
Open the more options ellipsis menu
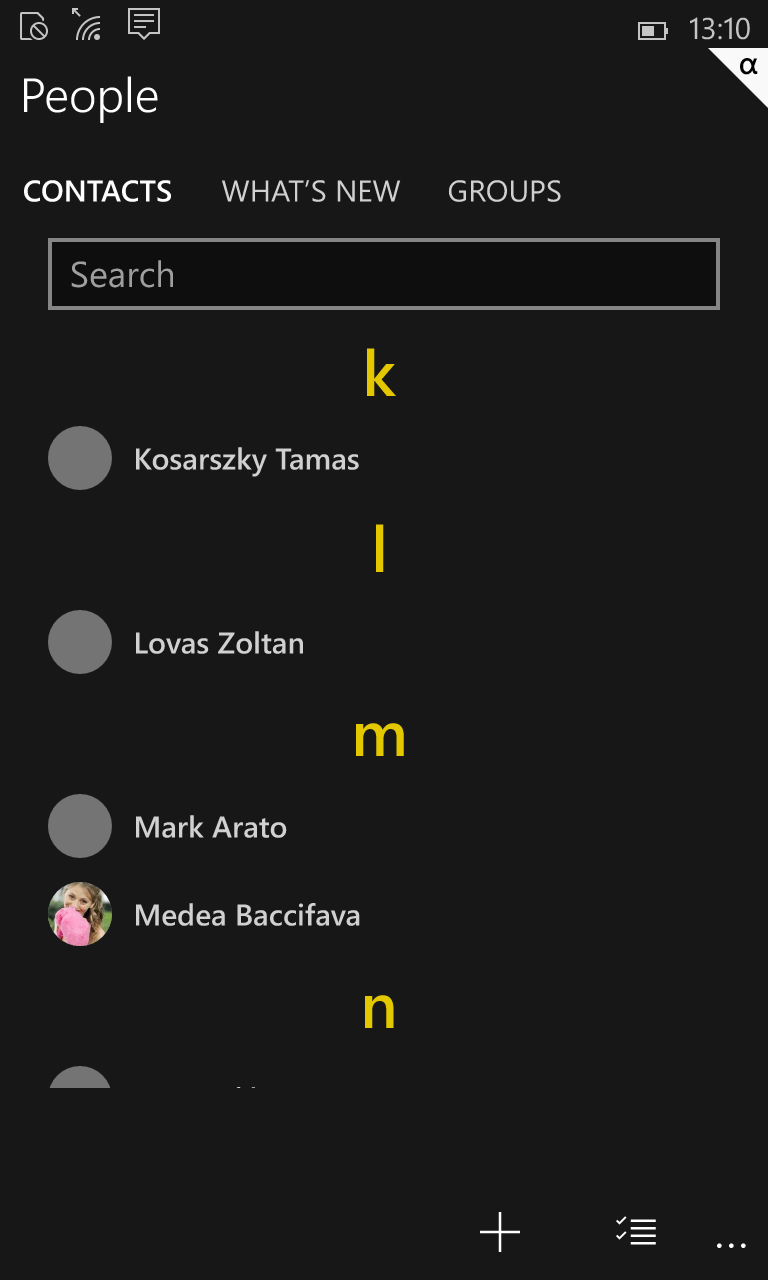pos(732,1246)
